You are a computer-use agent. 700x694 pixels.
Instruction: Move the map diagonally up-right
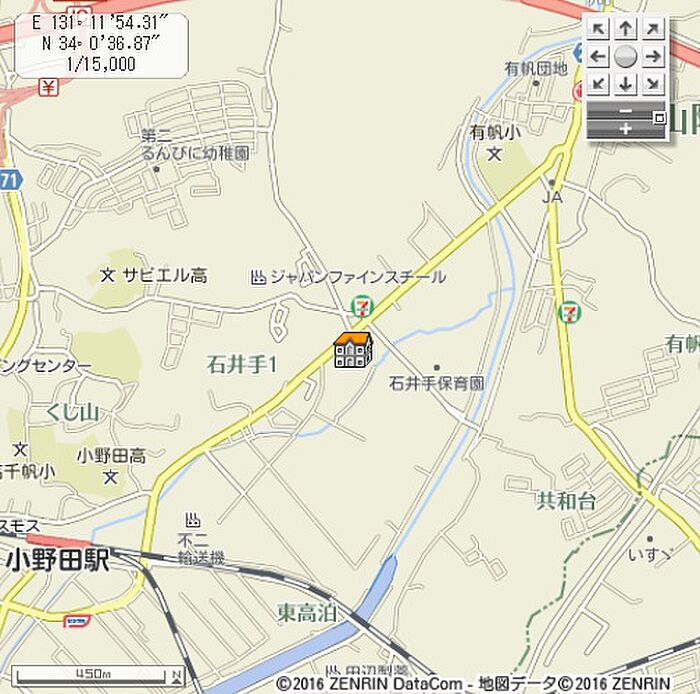(653, 29)
